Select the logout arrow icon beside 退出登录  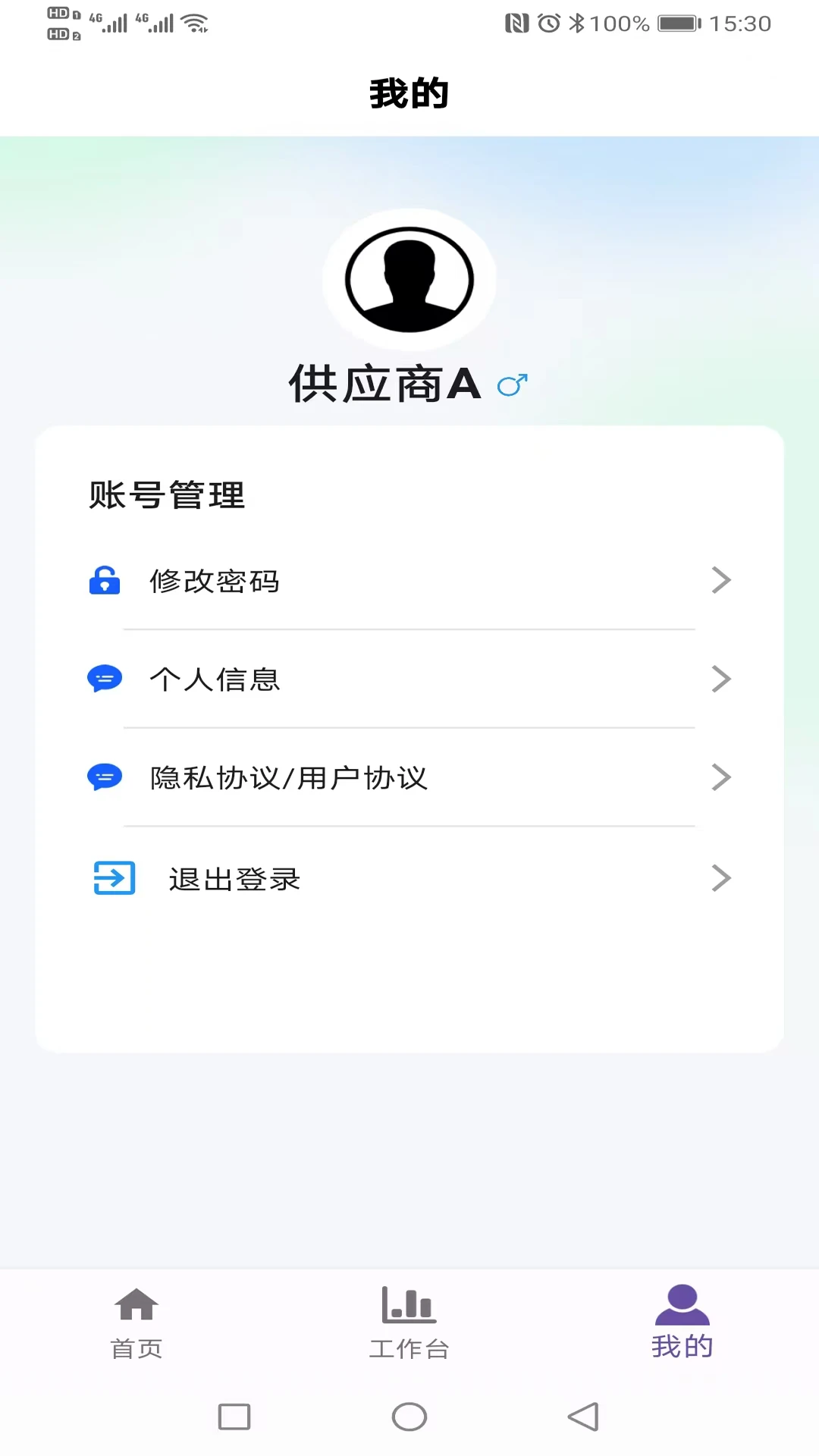pyautogui.click(x=115, y=878)
